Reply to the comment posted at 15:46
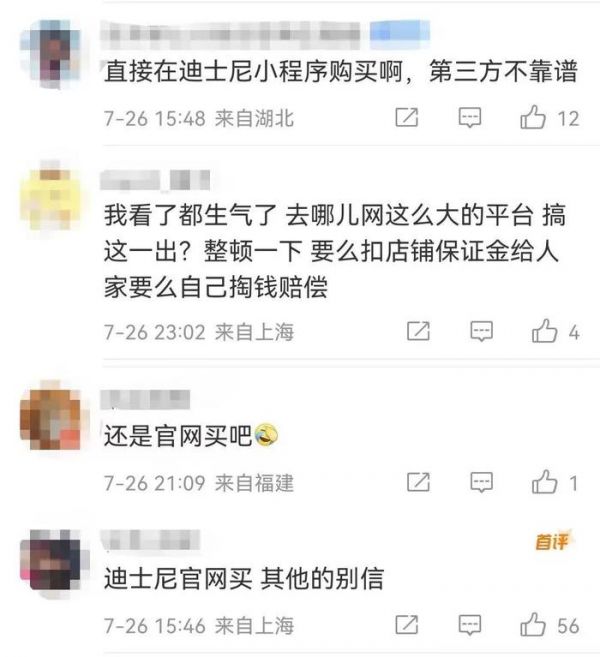Image resolution: width=600 pixels, height=657 pixels. coord(470,626)
